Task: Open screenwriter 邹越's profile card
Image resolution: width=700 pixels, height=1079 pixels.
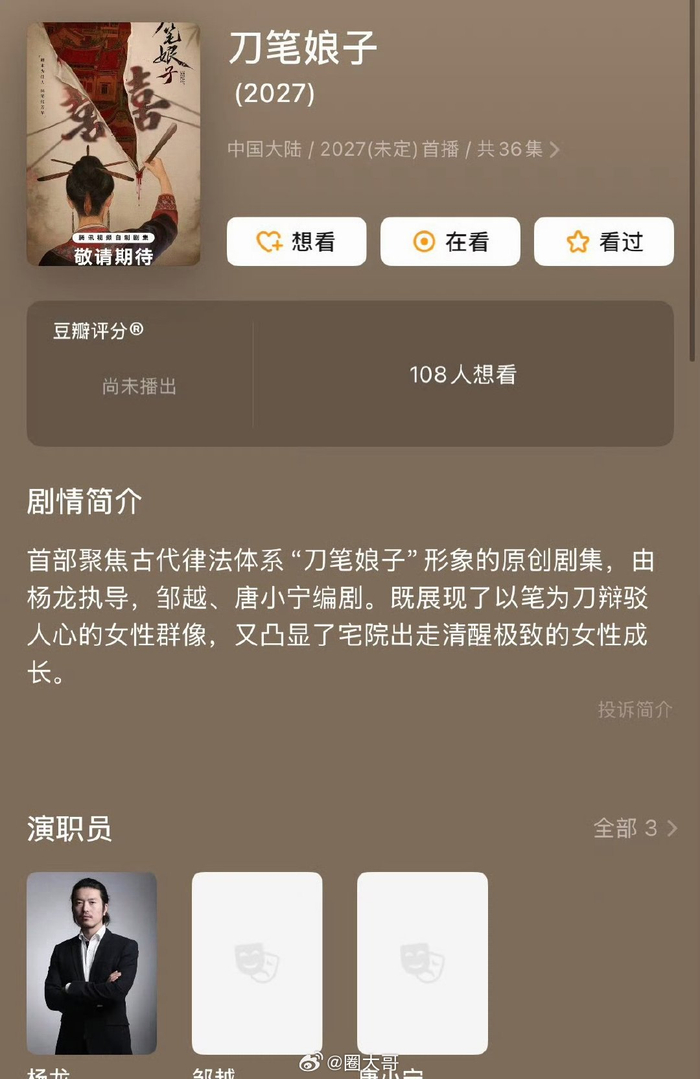Action: [x=257, y=962]
